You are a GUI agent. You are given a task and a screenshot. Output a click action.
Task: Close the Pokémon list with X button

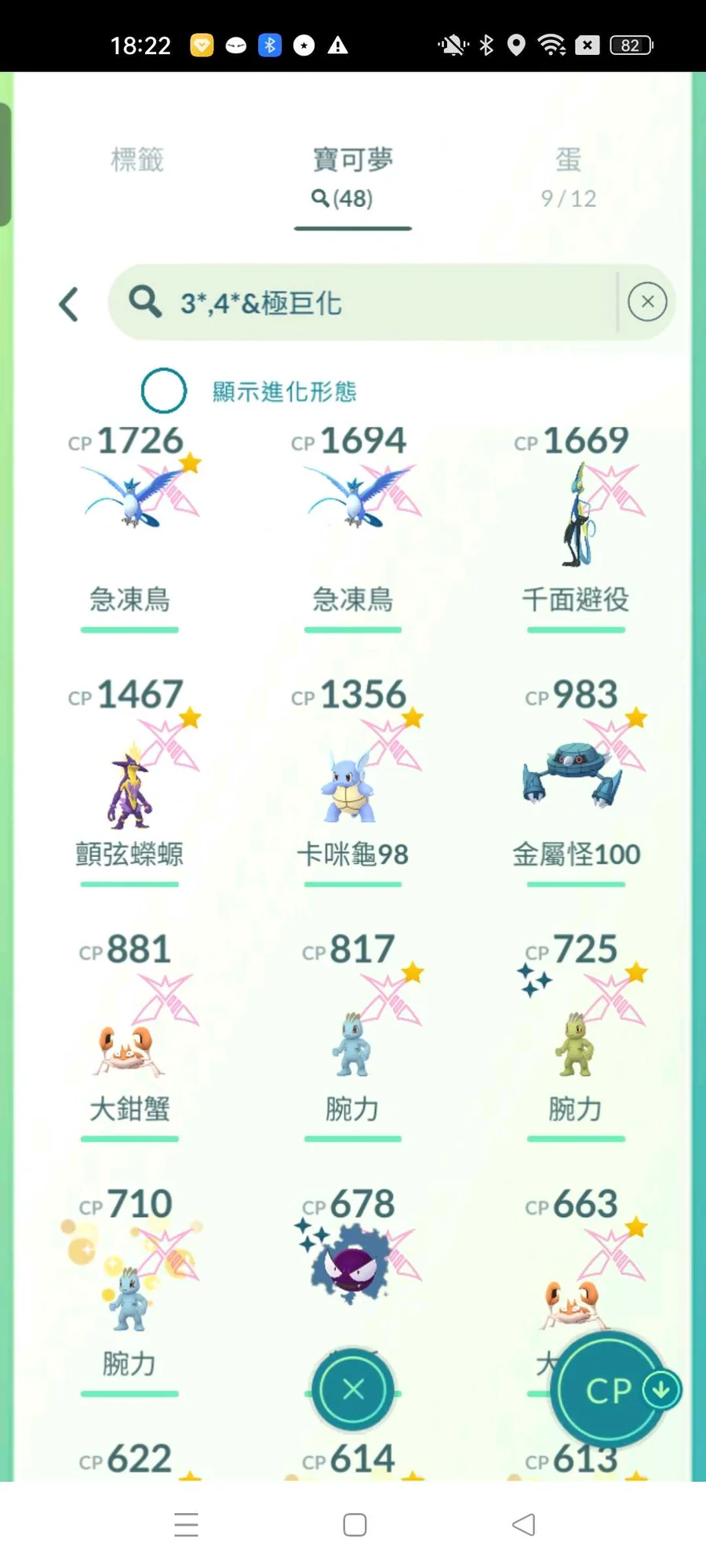353,1389
